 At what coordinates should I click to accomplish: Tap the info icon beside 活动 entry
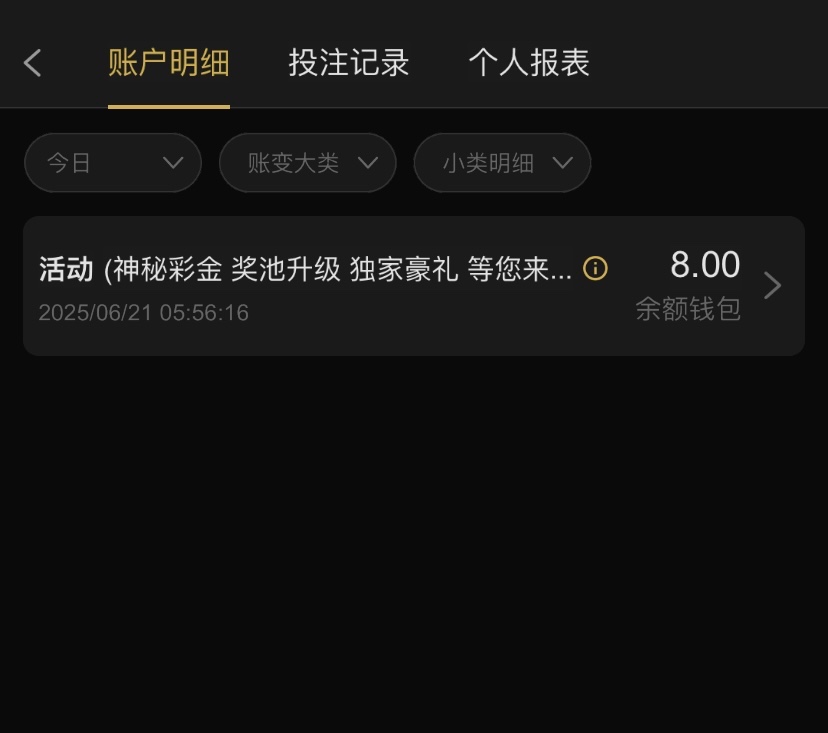pyautogui.click(x=595, y=268)
